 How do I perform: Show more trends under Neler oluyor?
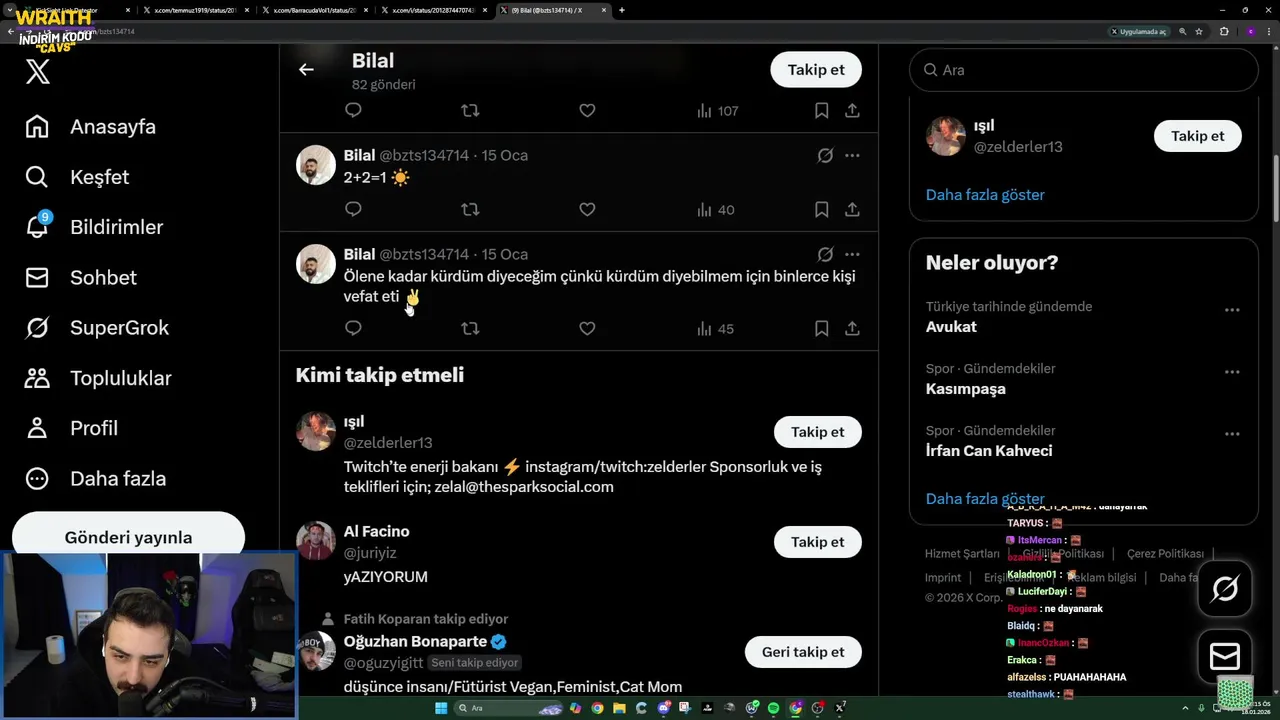click(x=985, y=498)
